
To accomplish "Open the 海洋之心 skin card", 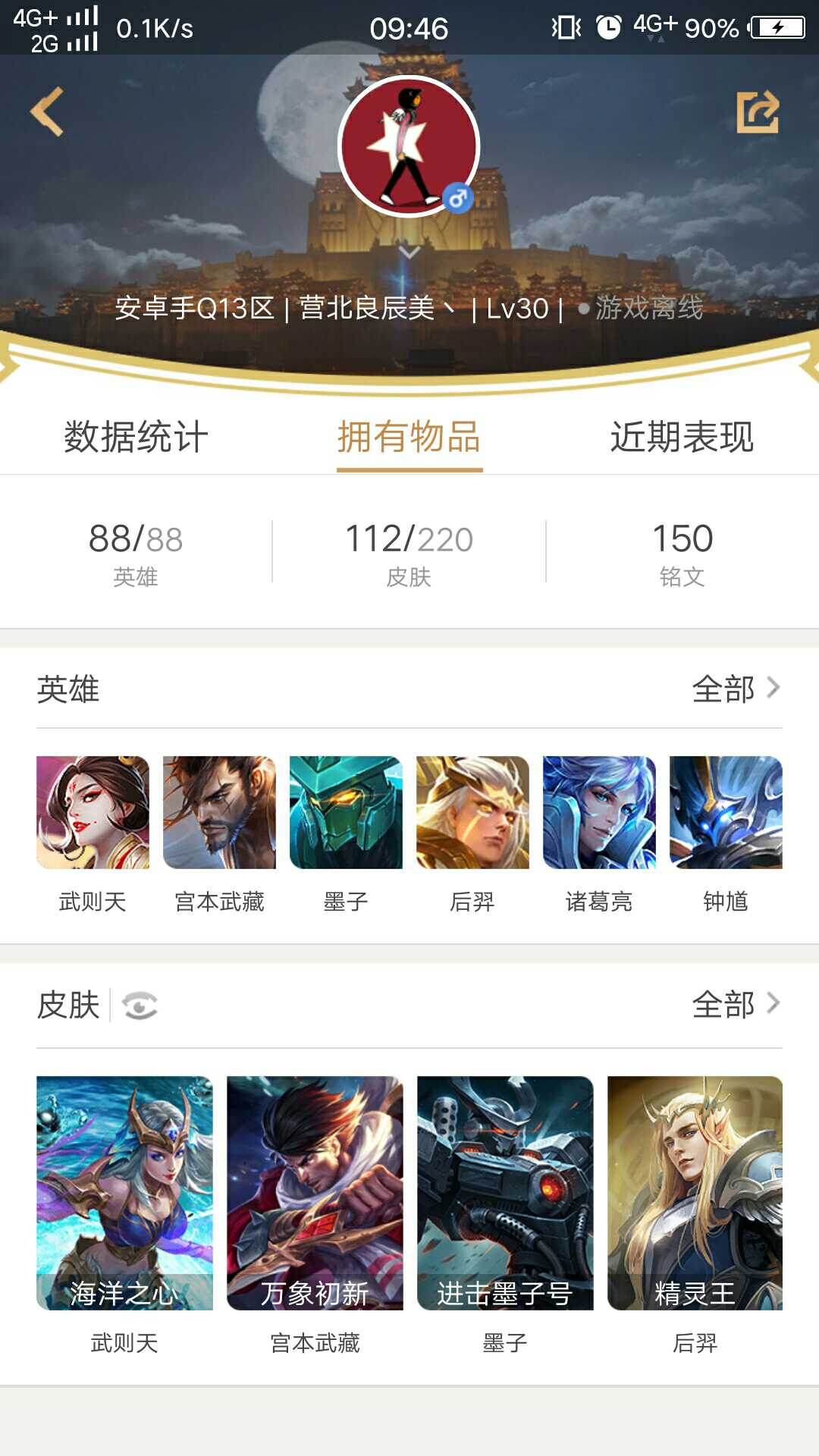I will pos(124,1193).
